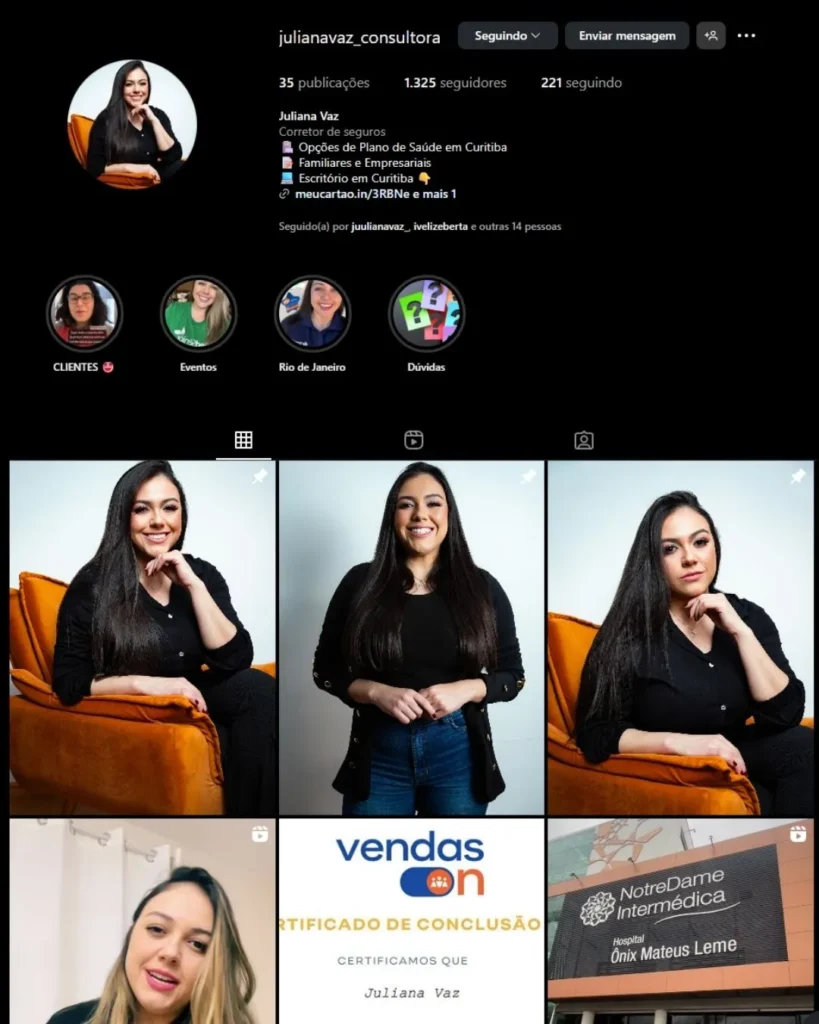Open the Dúvidas story highlight
The height and width of the screenshot is (1024, 819).
point(426,314)
